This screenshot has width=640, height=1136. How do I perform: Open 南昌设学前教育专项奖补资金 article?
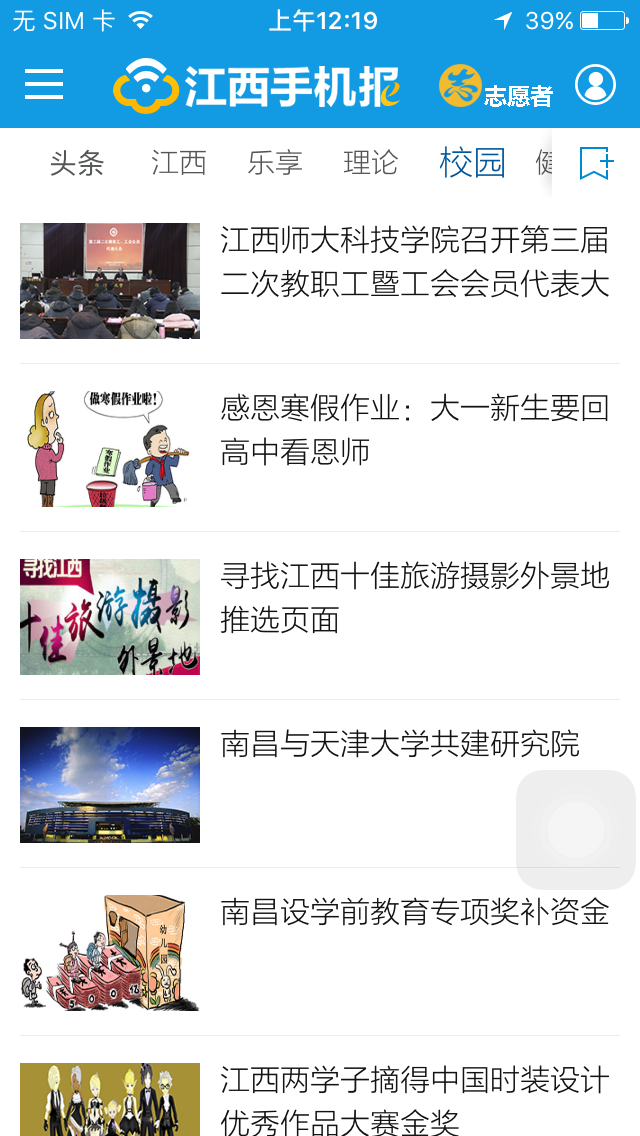point(414,913)
